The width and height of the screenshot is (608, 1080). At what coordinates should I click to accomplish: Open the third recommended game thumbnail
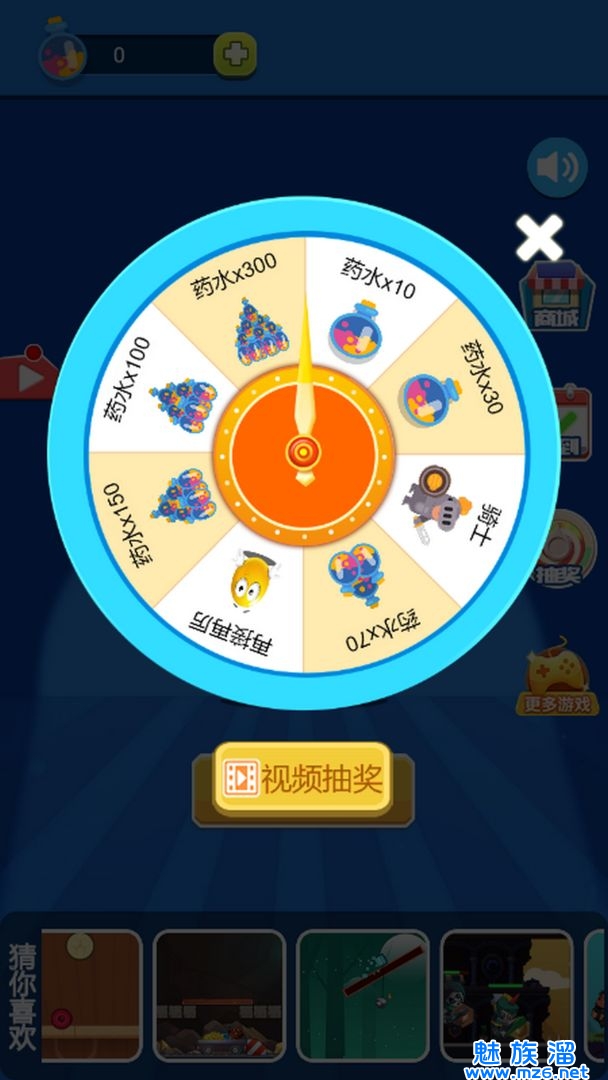[363, 995]
